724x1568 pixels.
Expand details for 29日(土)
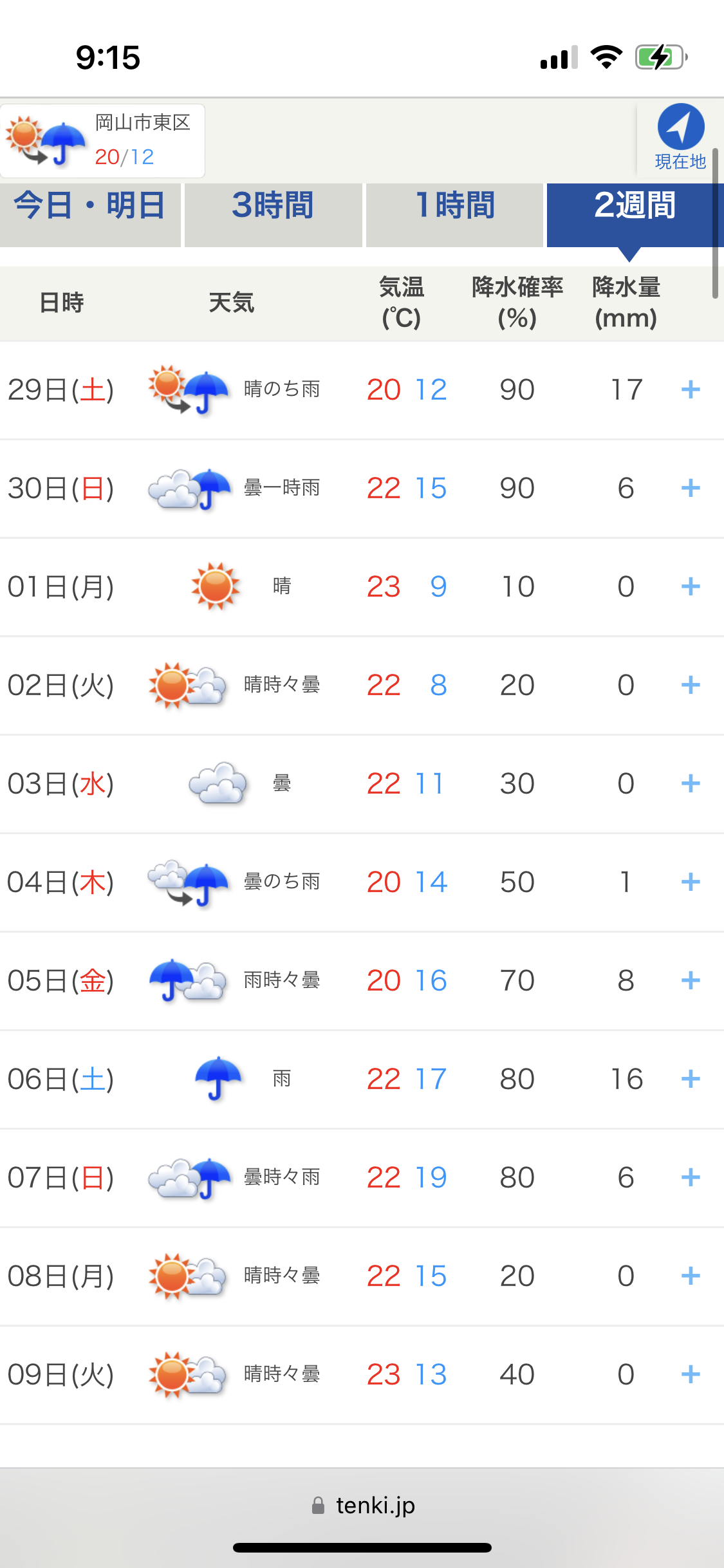691,389
